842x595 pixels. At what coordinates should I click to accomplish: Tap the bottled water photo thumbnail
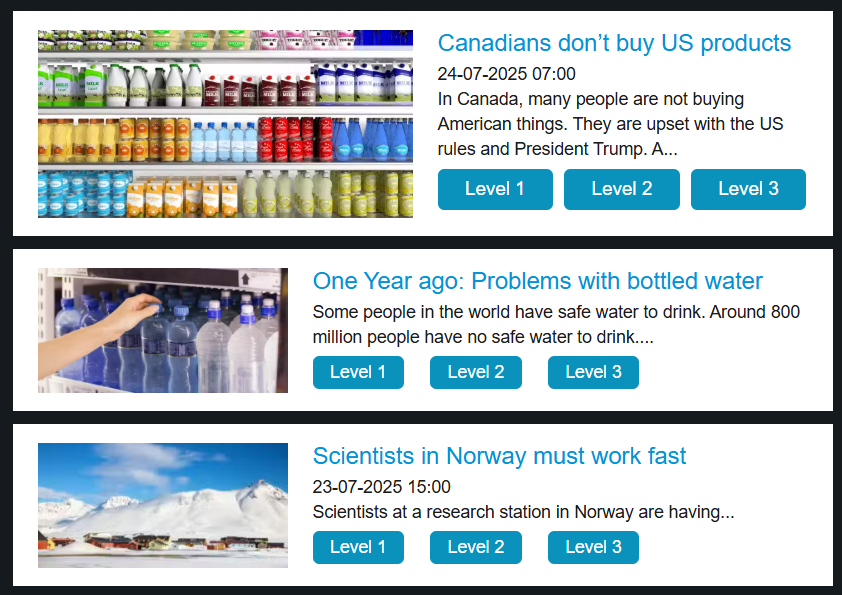(x=163, y=330)
